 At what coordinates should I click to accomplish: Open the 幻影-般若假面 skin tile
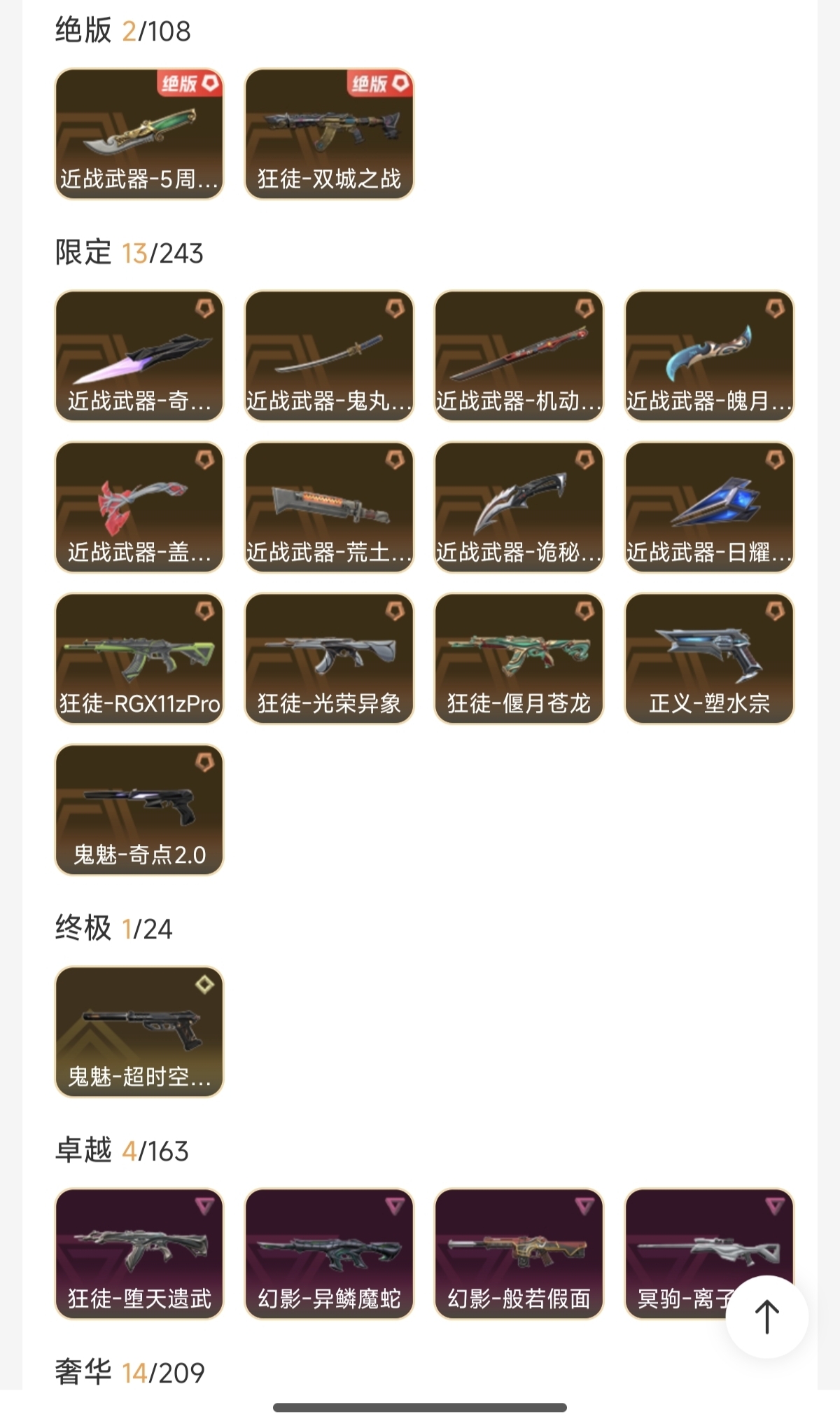pyautogui.click(x=519, y=1254)
